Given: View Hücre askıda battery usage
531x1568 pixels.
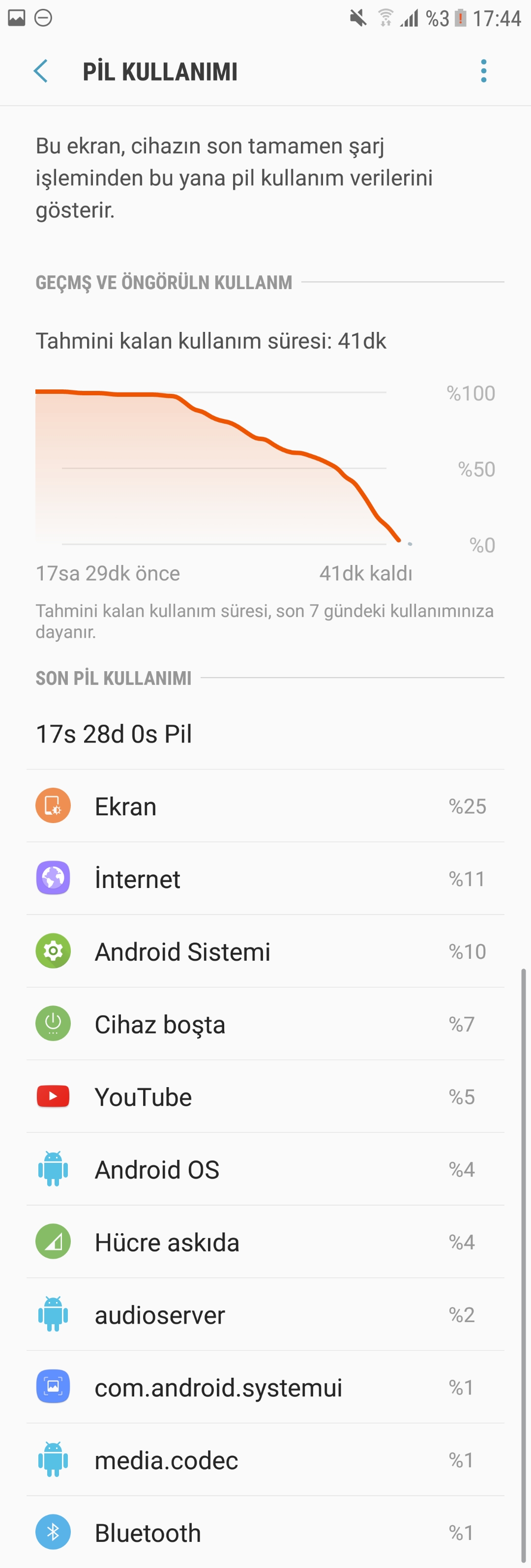Looking at the screenshot, I should click(265, 1242).
